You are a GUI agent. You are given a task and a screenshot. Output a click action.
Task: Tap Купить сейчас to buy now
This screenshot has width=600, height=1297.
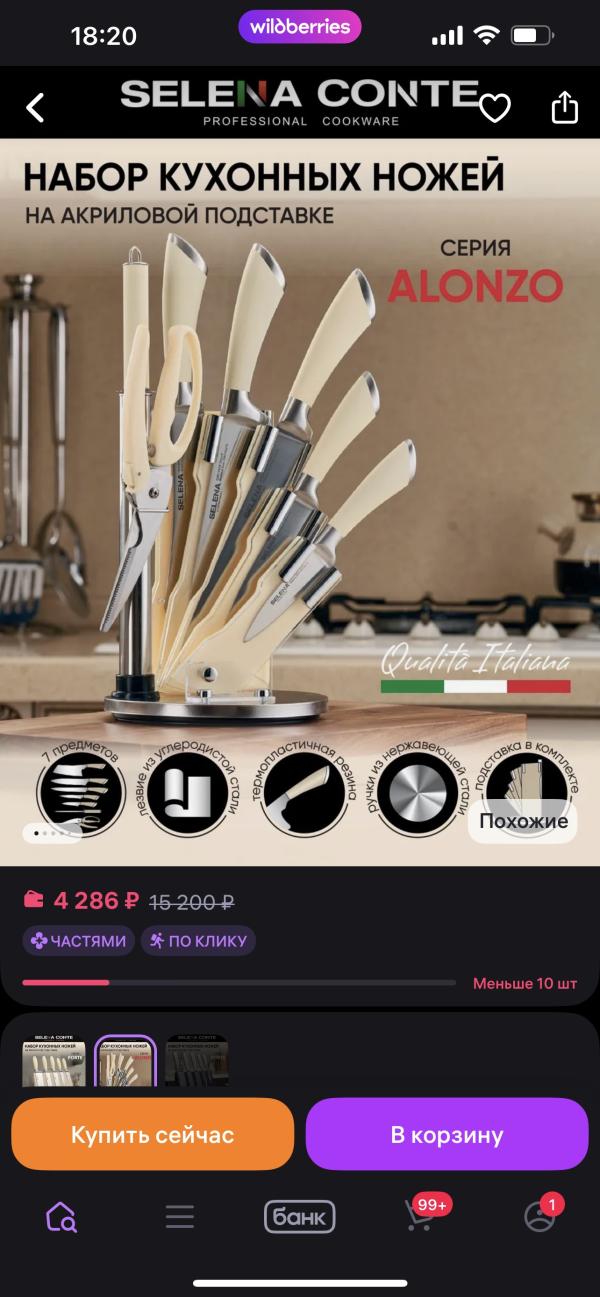[x=152, y=1134]
